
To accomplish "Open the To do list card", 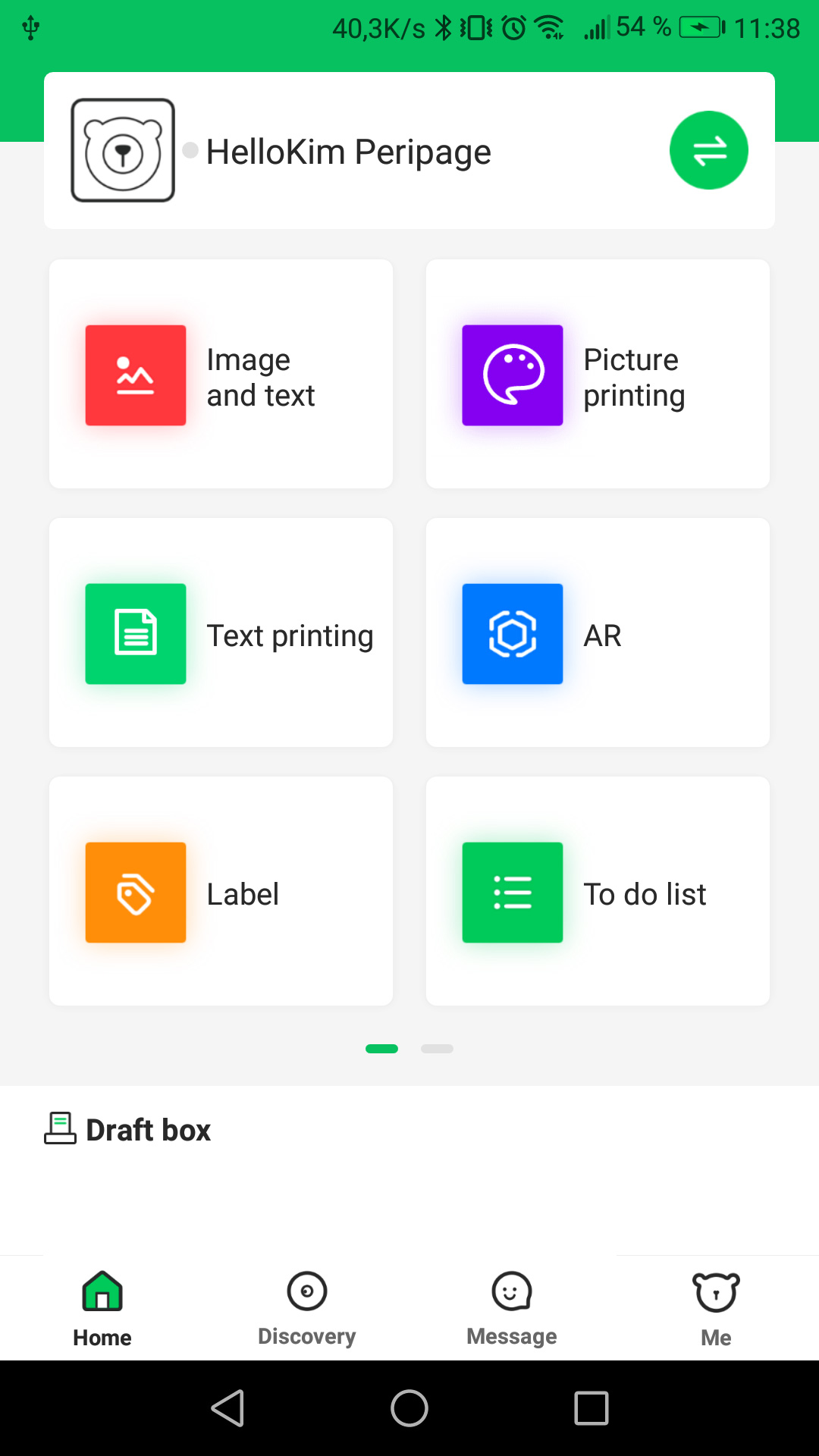I will [598, 892].
